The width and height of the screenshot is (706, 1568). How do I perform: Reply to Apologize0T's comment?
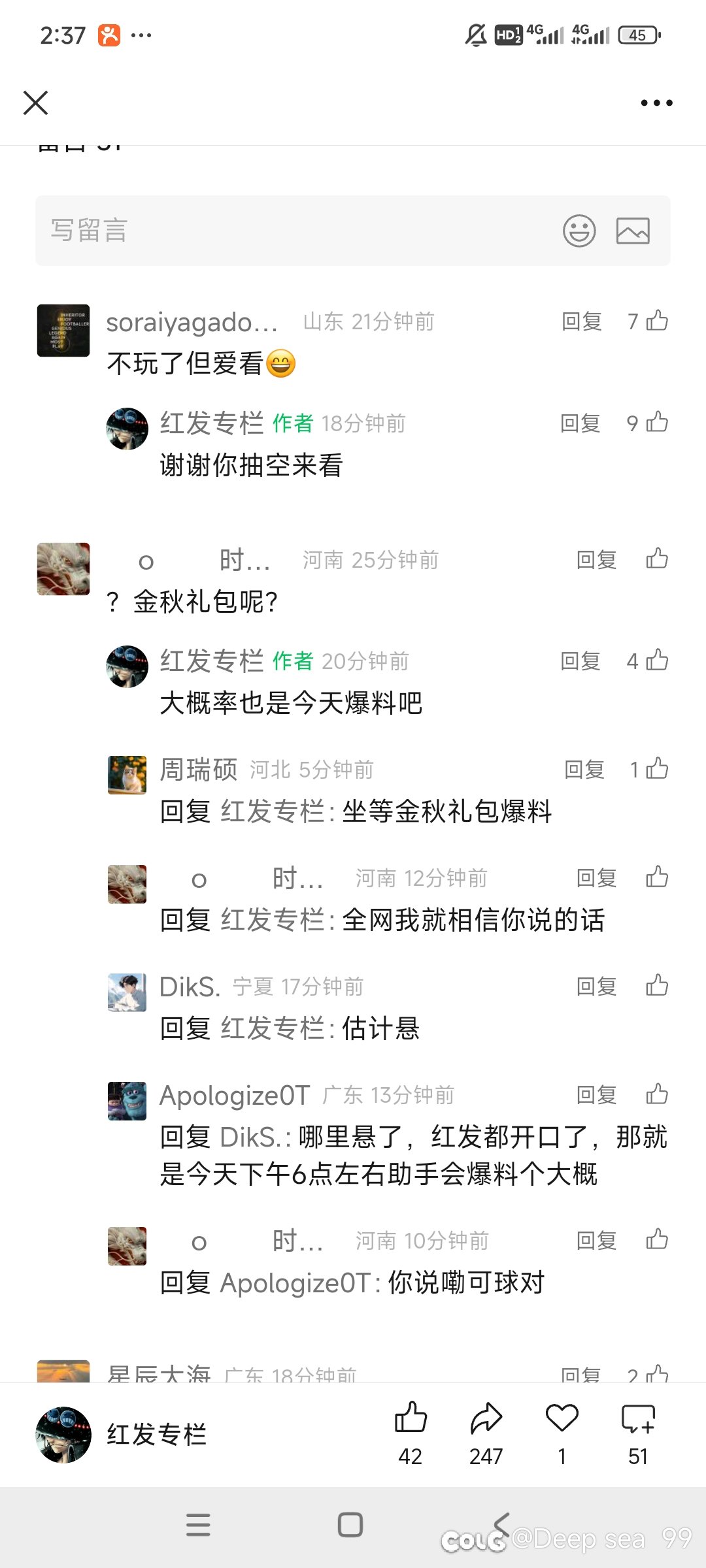point(596,1094)
